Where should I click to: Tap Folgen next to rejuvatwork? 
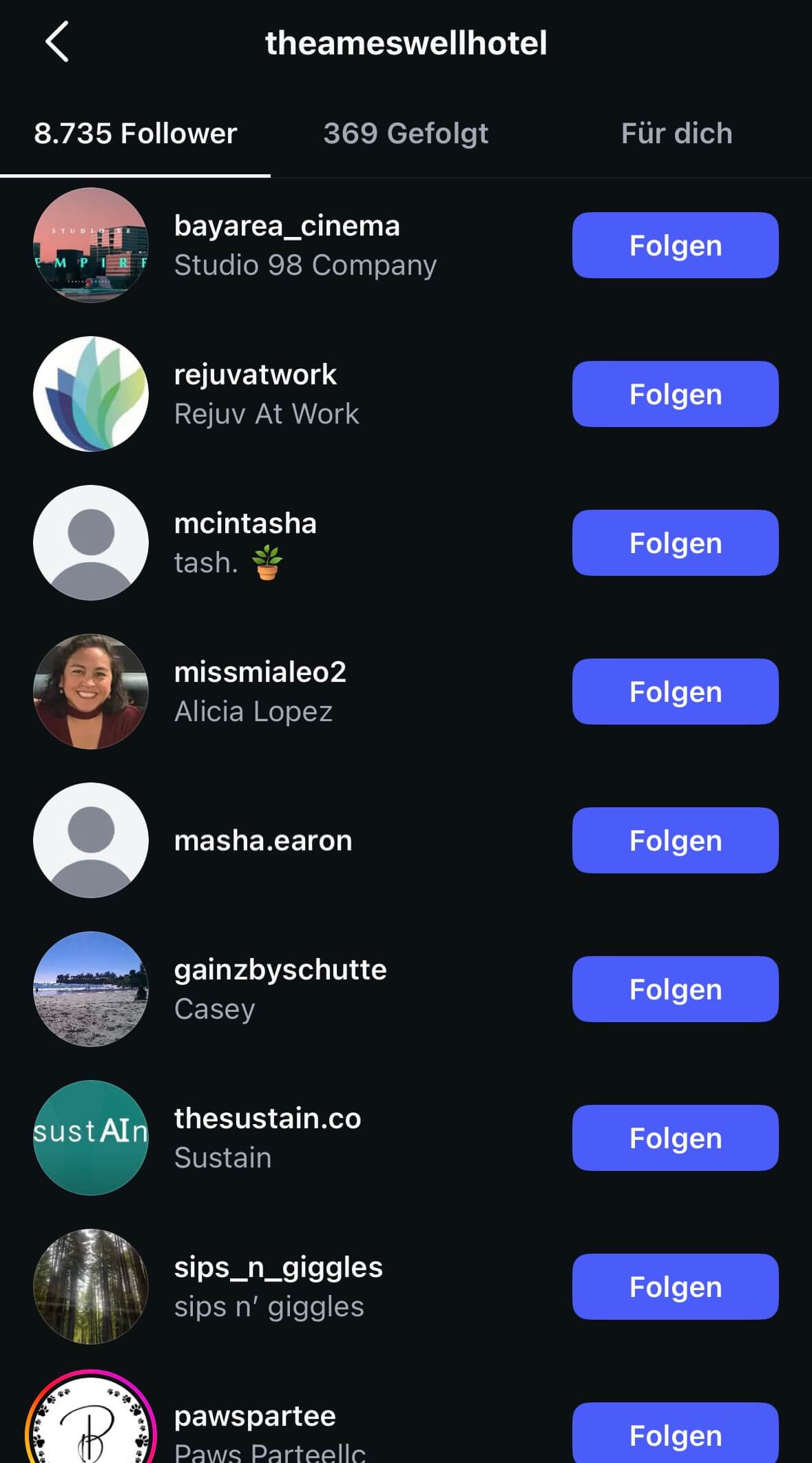tap(675, 394)
